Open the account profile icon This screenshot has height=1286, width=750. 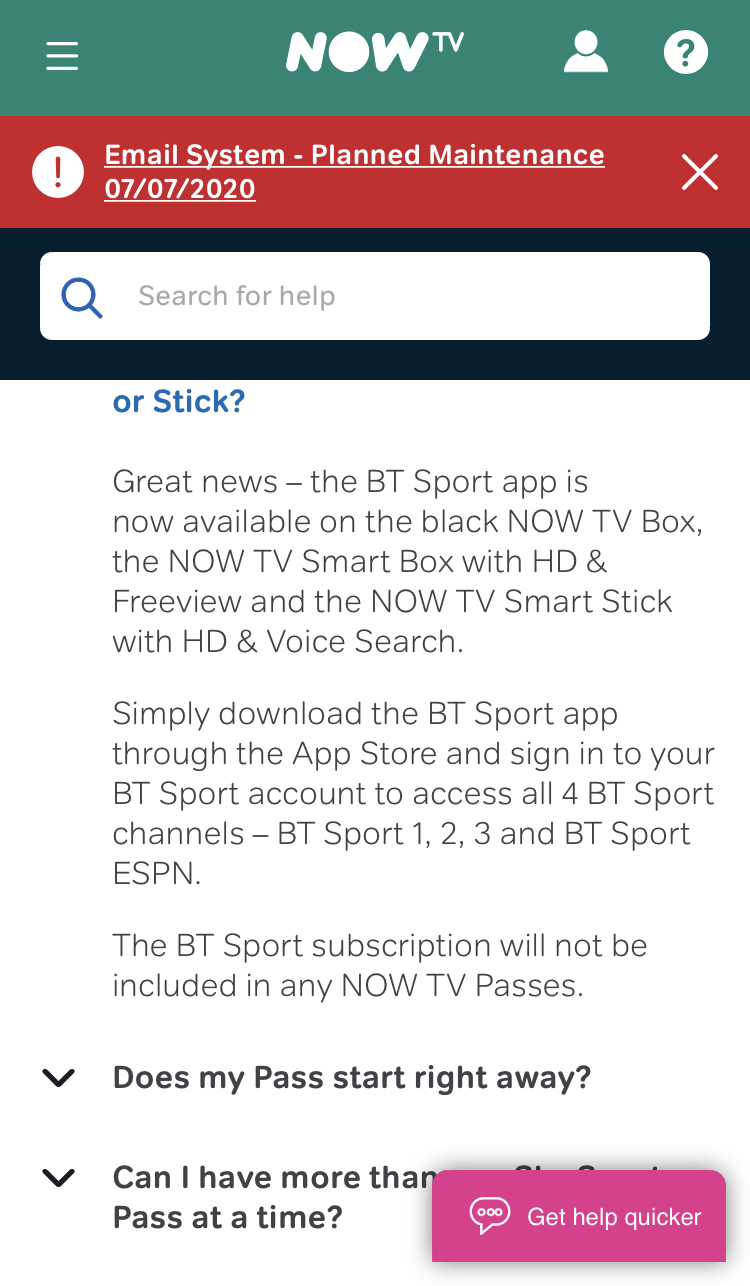[x=586, y=53]
